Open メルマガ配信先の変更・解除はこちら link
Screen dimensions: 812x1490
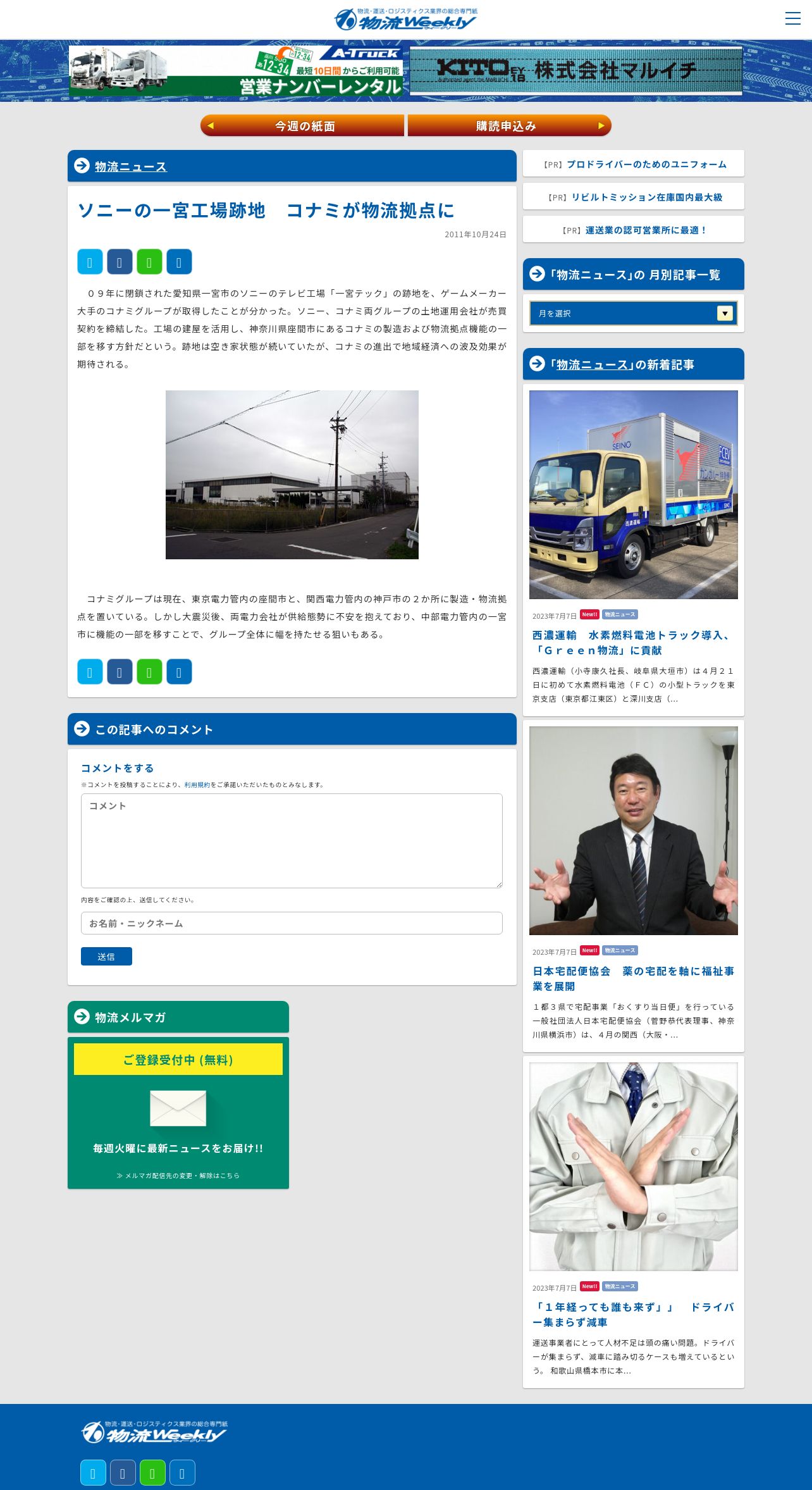click(178, 1175)
